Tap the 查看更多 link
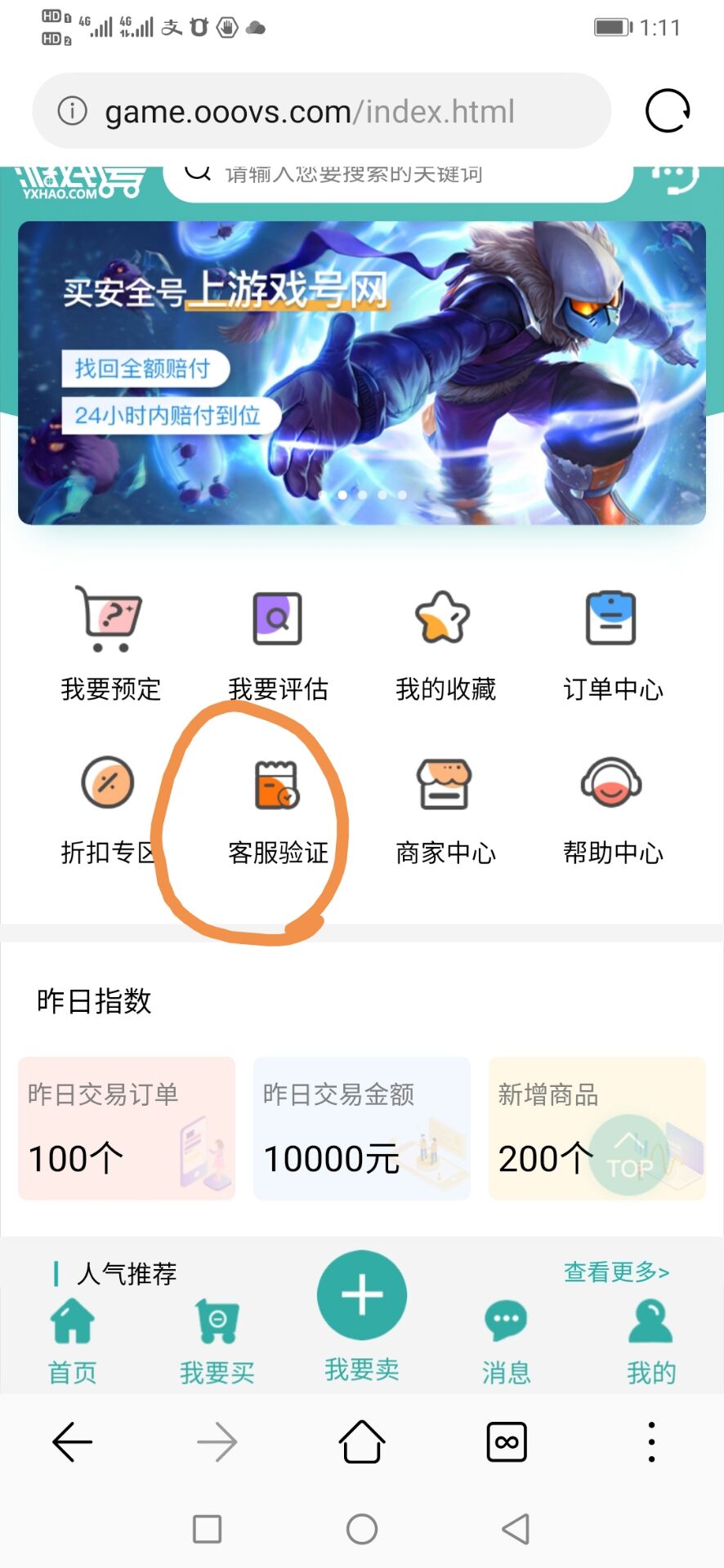 click(x=616, y=1272)
